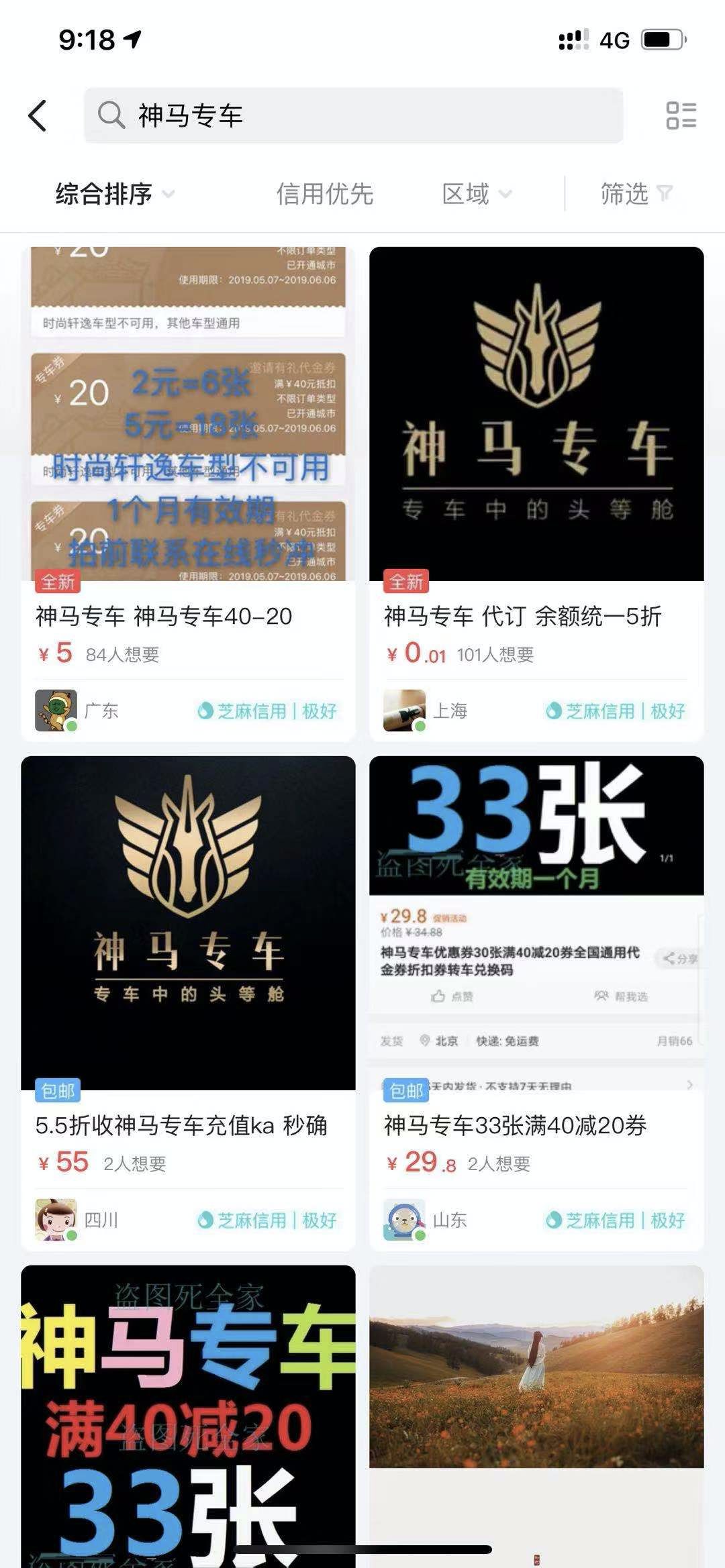Open the seller avatar from 山东
Viewport: 725px width, 1568px height.
coord(403,1219)
